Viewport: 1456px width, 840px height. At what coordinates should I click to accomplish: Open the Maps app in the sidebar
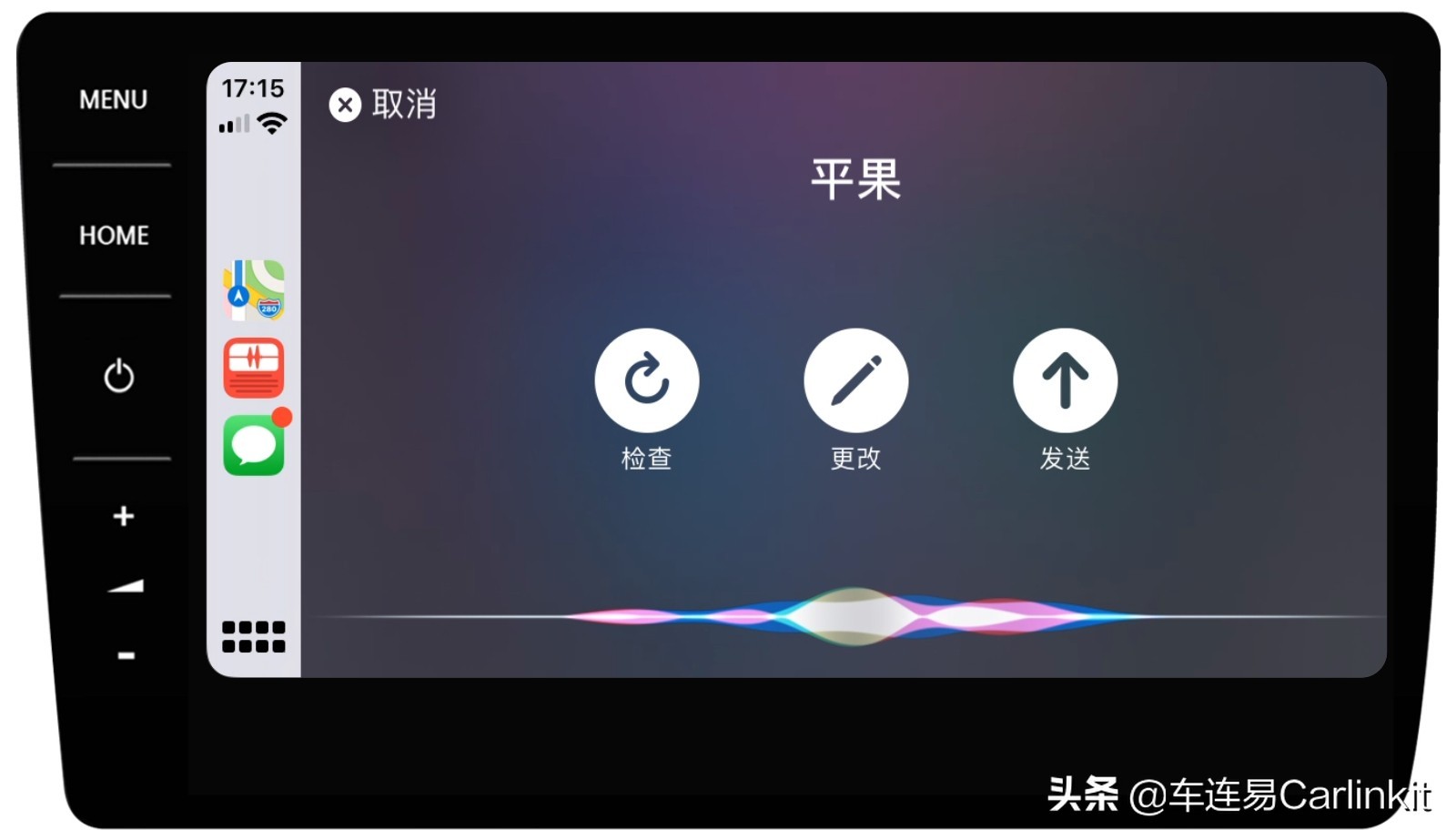254,290
